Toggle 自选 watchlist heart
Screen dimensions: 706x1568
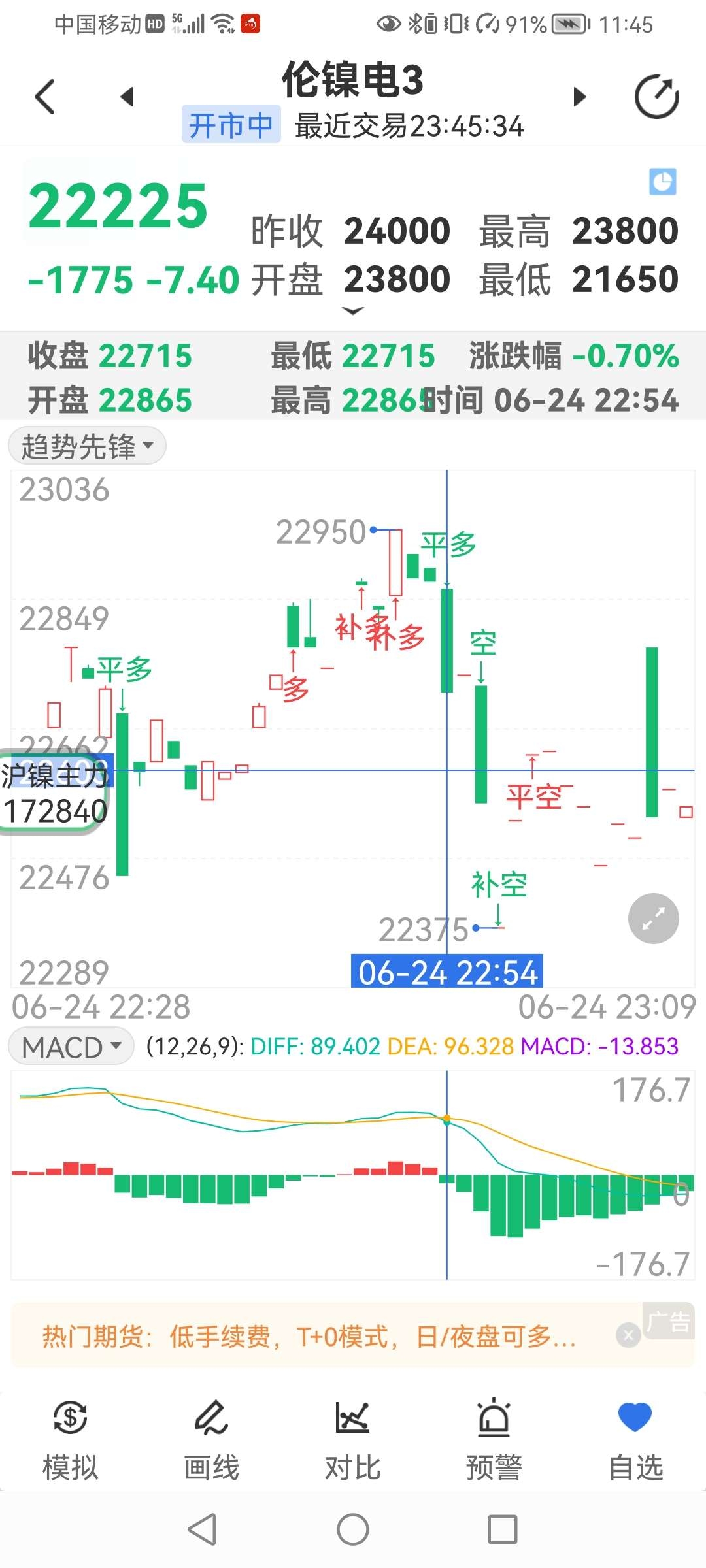[x=635, y=1441]
